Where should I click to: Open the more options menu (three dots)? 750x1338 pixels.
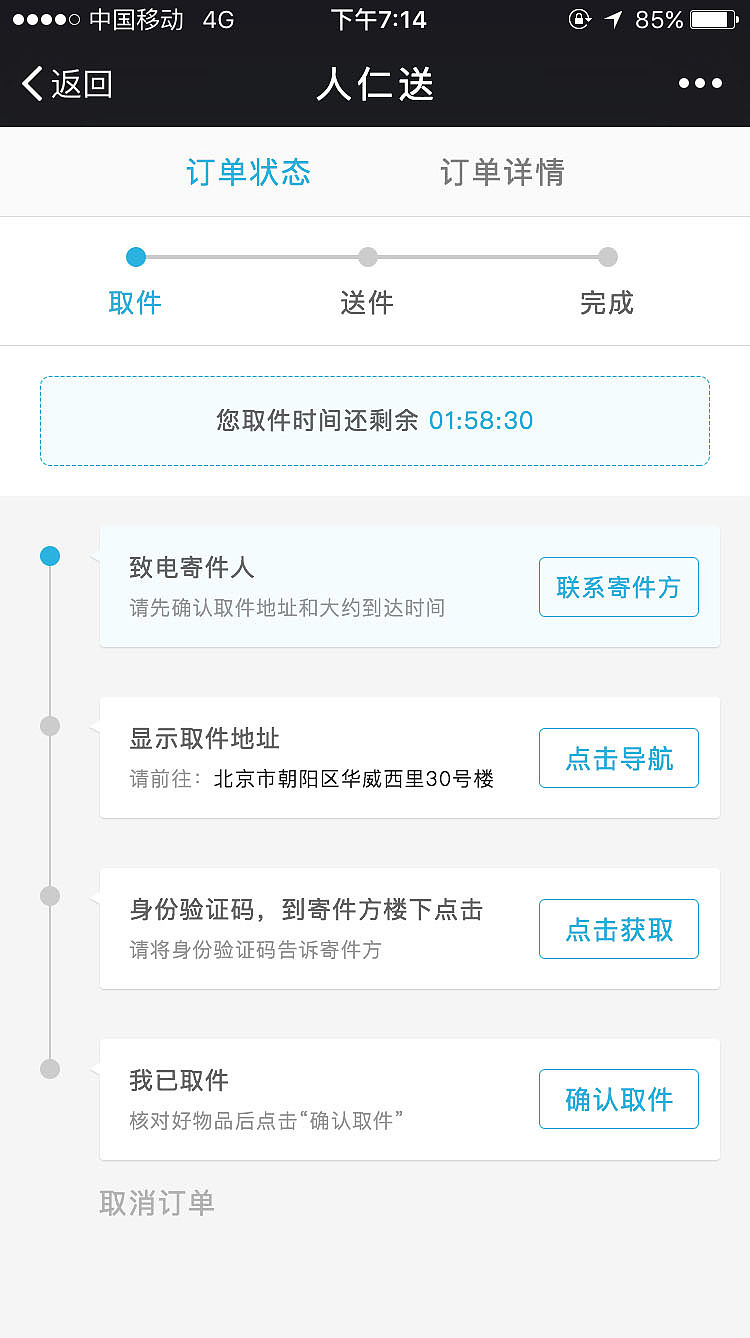click(x=699, y=83)
